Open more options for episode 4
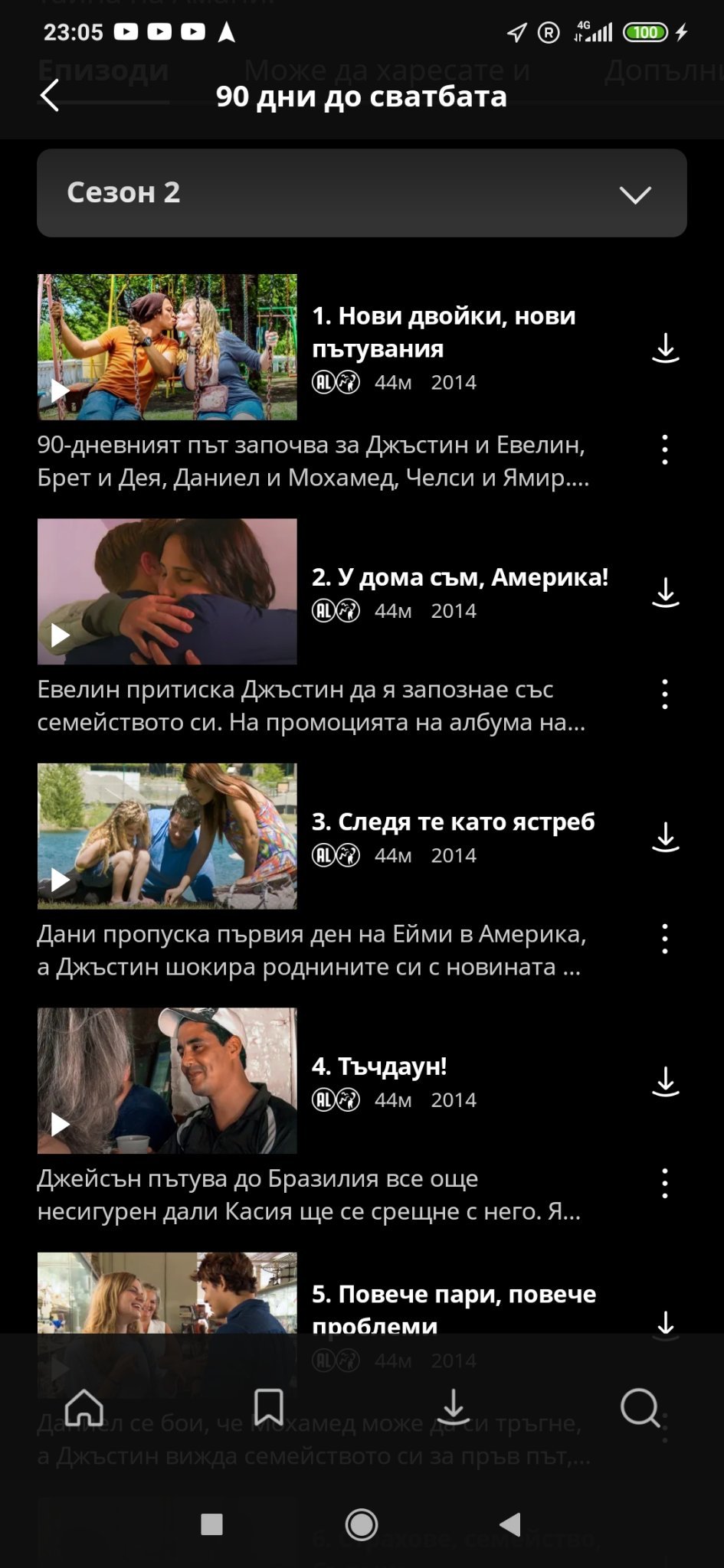This screenshot has height=1568, width=724. [x=664, y=1184]
